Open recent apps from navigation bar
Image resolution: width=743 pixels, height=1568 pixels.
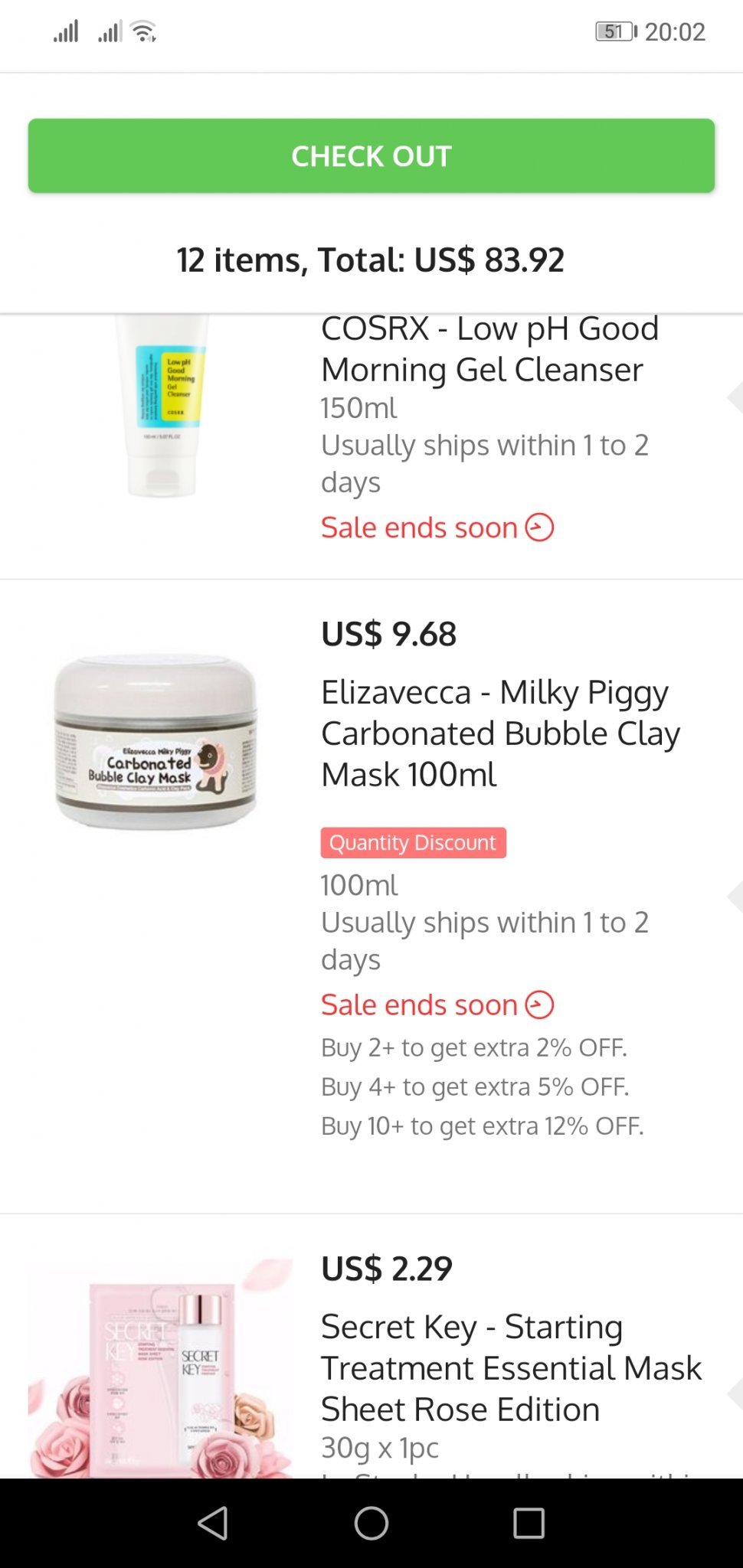[x=529, y=1523]
